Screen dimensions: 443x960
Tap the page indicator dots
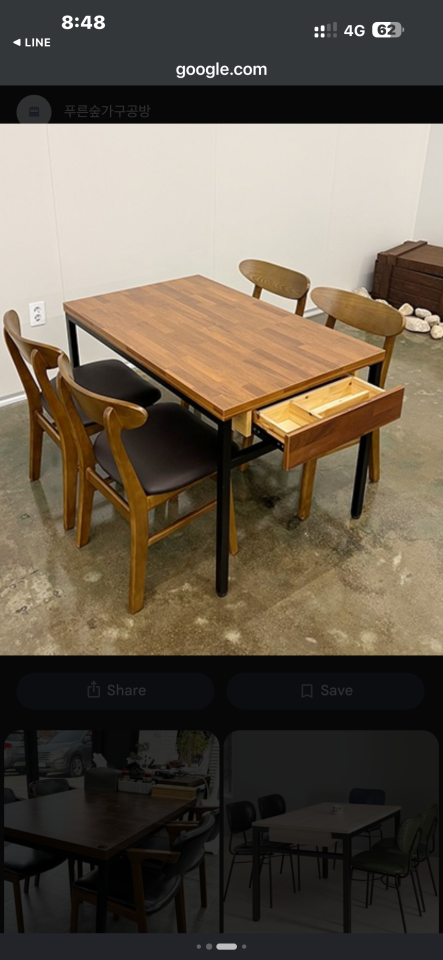tap(222, 947)
